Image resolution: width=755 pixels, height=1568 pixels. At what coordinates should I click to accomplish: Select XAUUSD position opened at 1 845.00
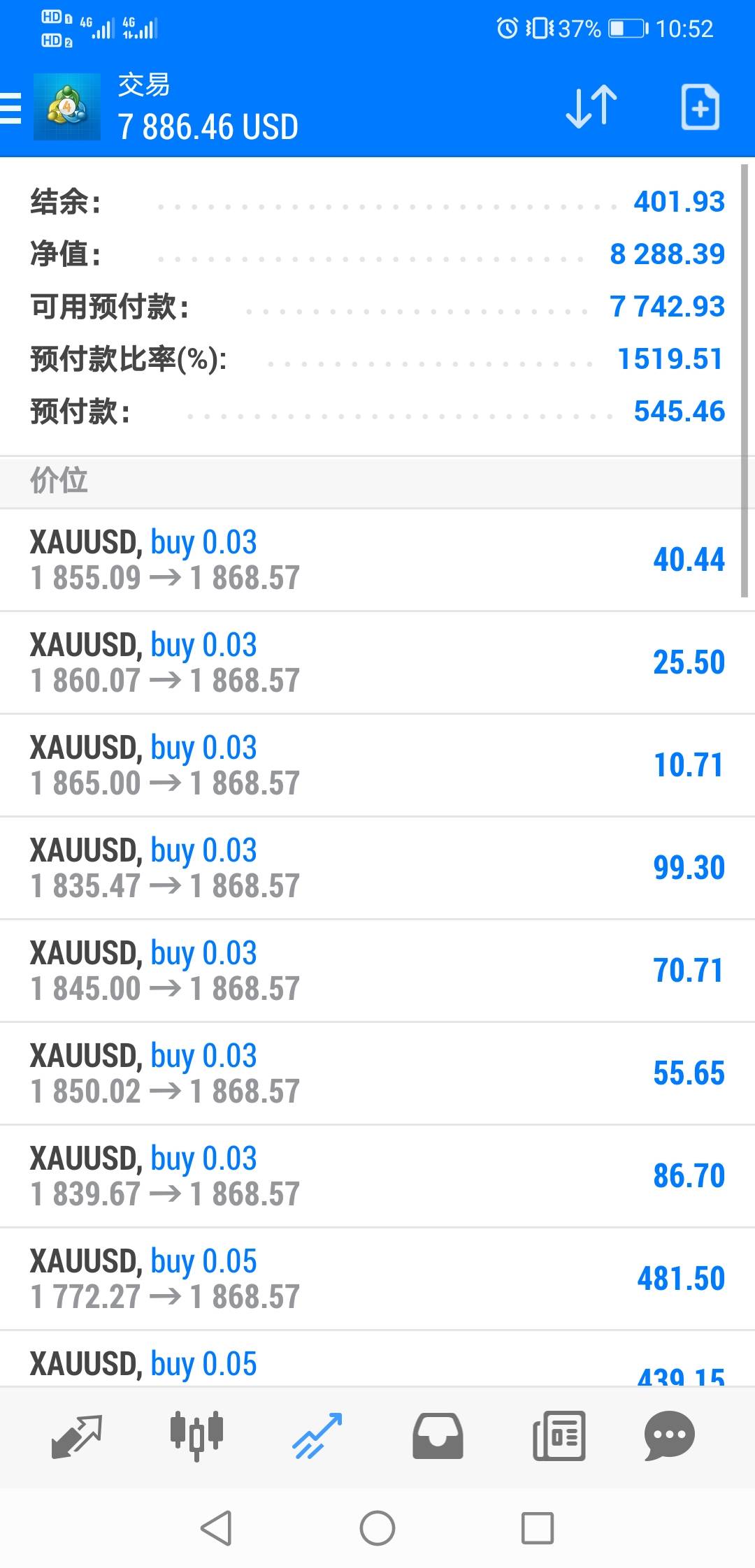[377, 971]
